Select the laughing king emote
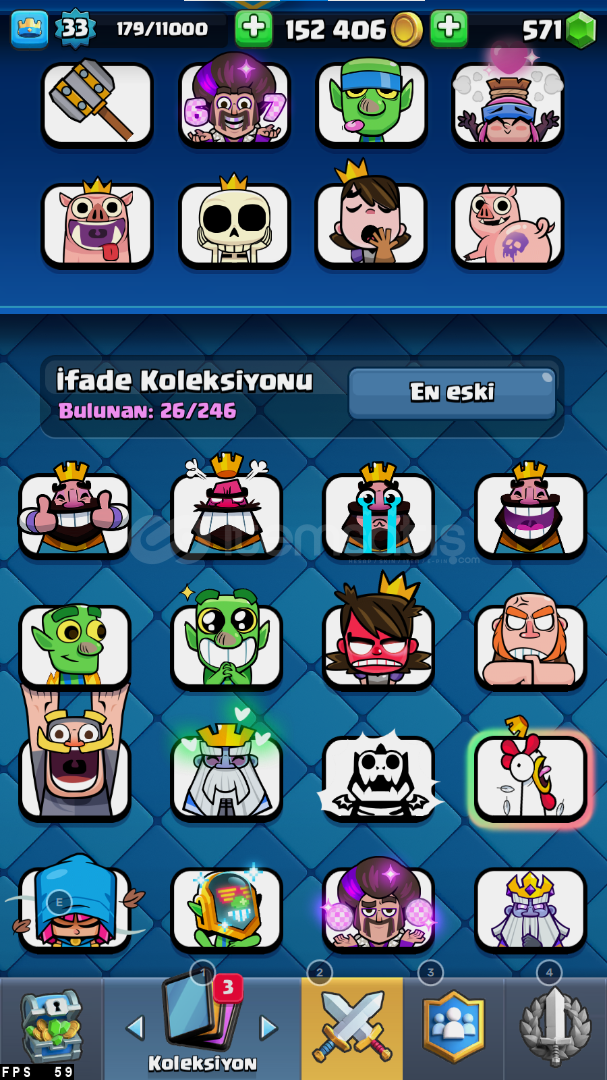The image size is (607, 1080). pos(530,514)
